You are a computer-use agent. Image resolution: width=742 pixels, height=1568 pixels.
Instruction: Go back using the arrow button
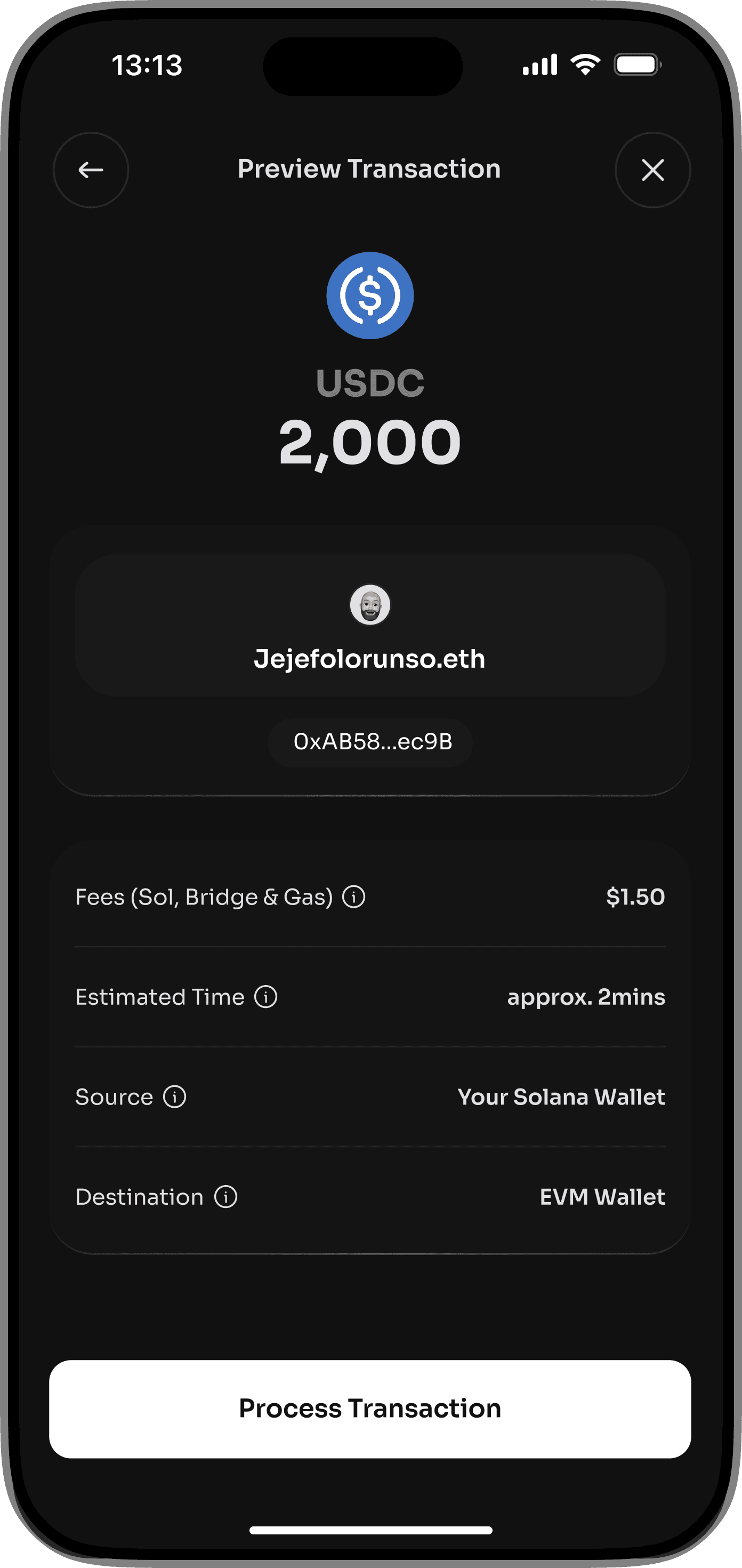tap(91, 170)
